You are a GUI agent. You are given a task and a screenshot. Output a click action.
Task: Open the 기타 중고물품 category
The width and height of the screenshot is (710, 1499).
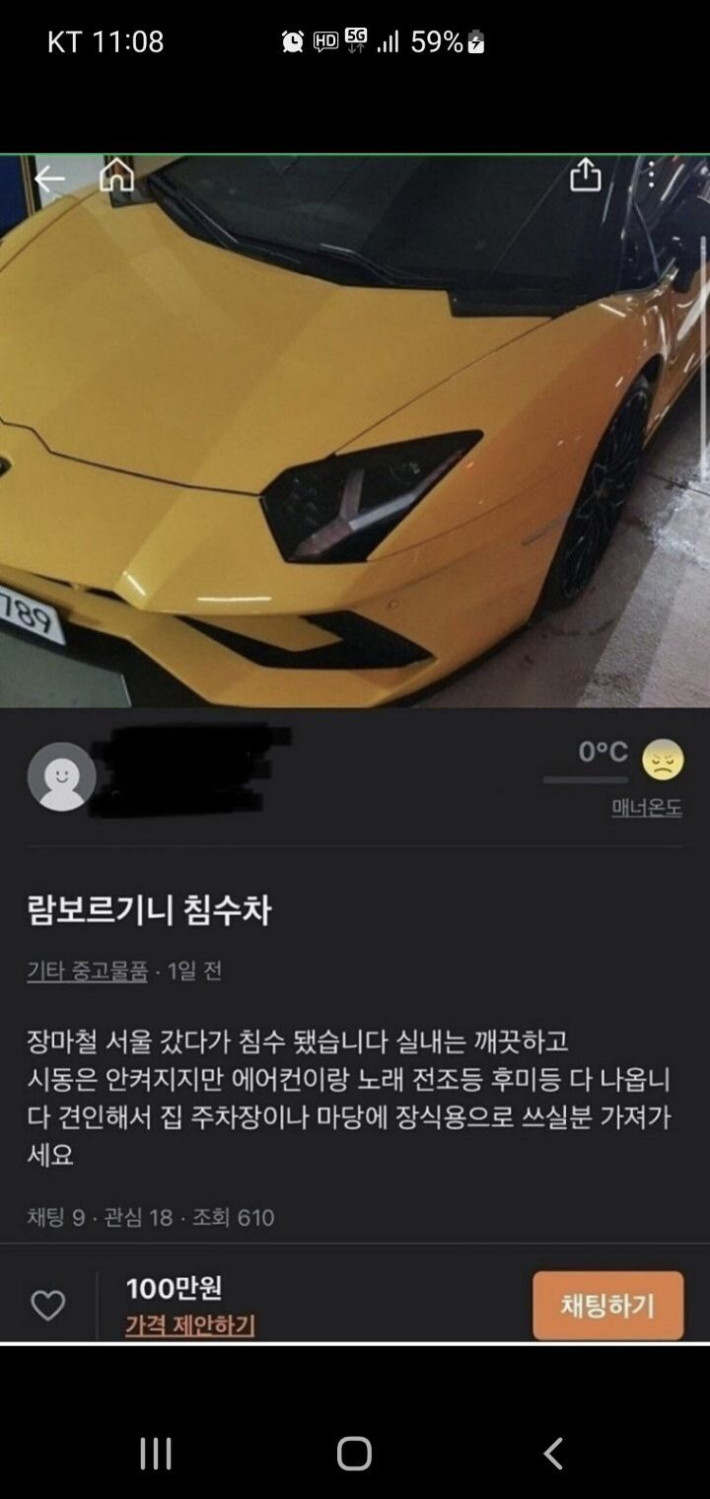coord(87,971)
